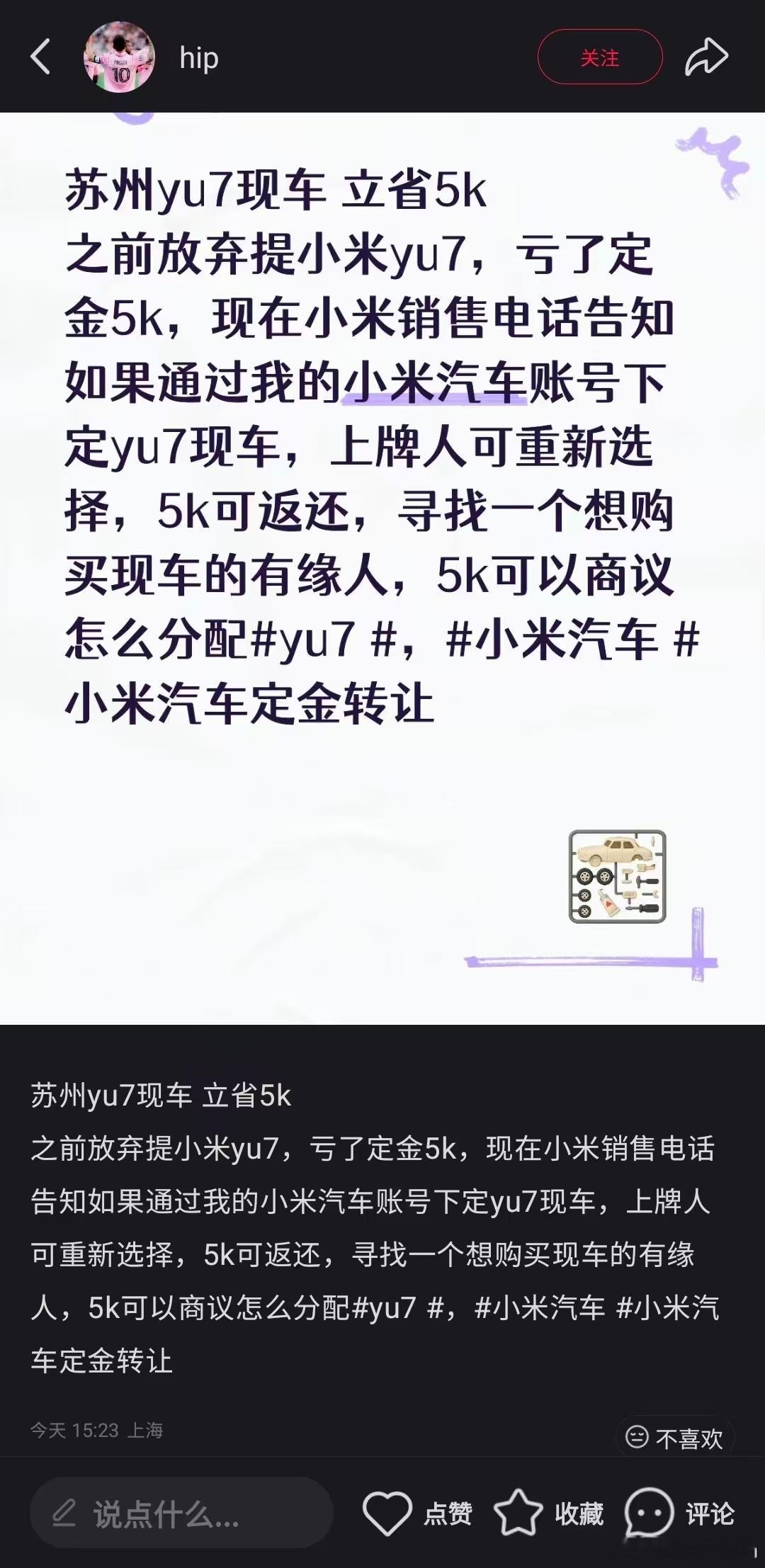The image size is (765, 1568).
Task: Open the poster's profile via avatar
Action: [x=119, y=58]
